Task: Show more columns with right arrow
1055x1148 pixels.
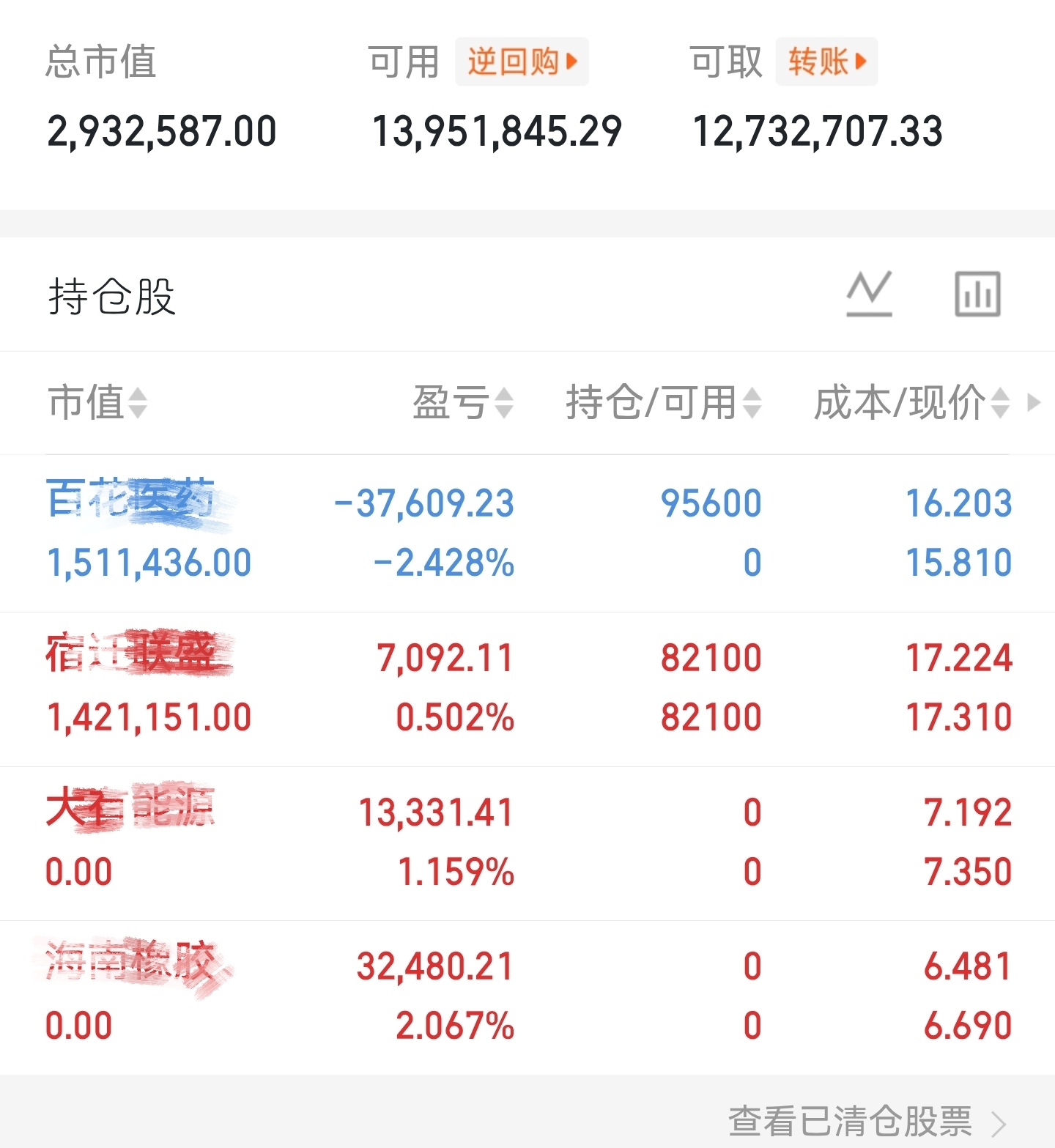Action: click(x=1034, y=402)
